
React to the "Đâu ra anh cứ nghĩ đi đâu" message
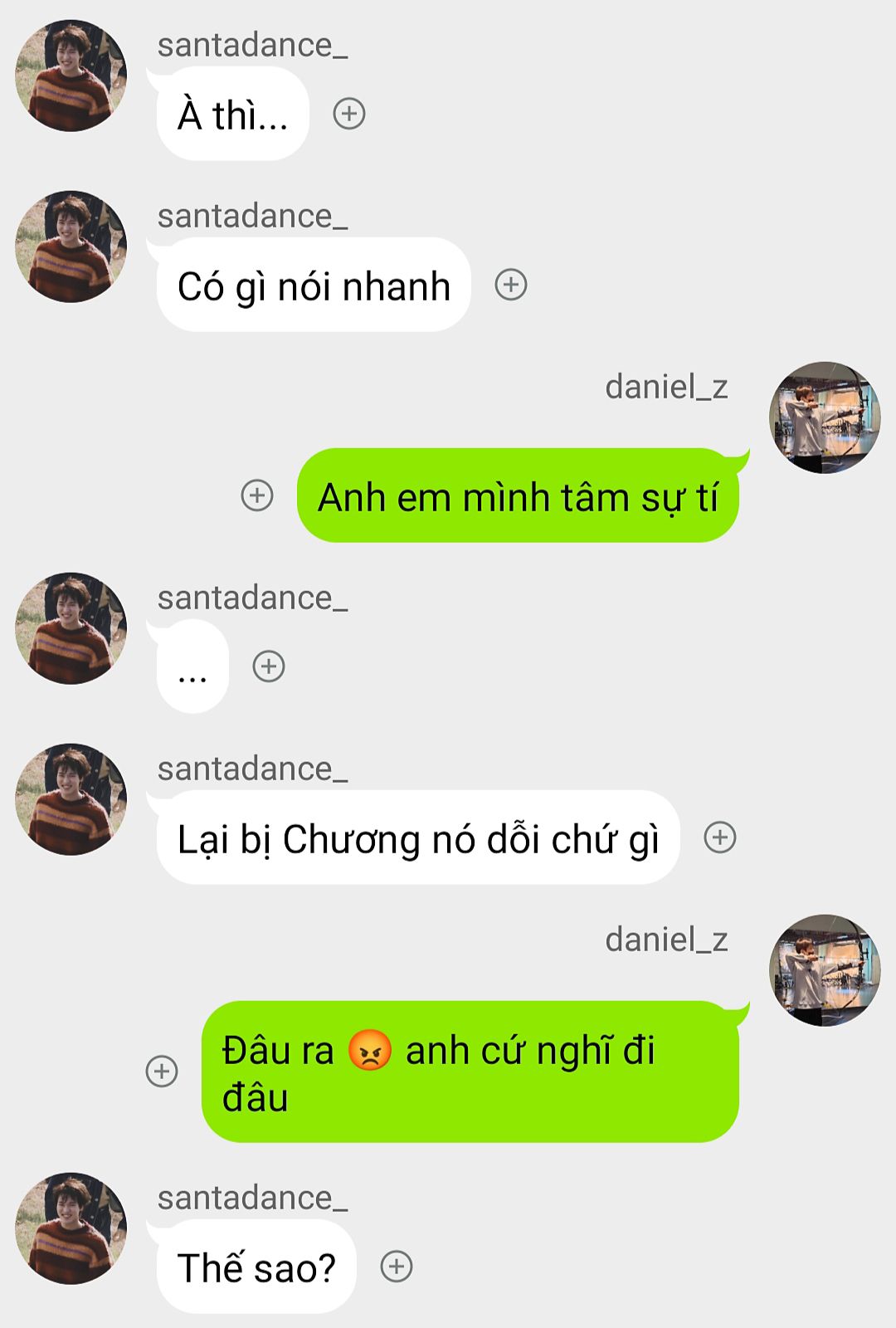(x=162, y=1072)
